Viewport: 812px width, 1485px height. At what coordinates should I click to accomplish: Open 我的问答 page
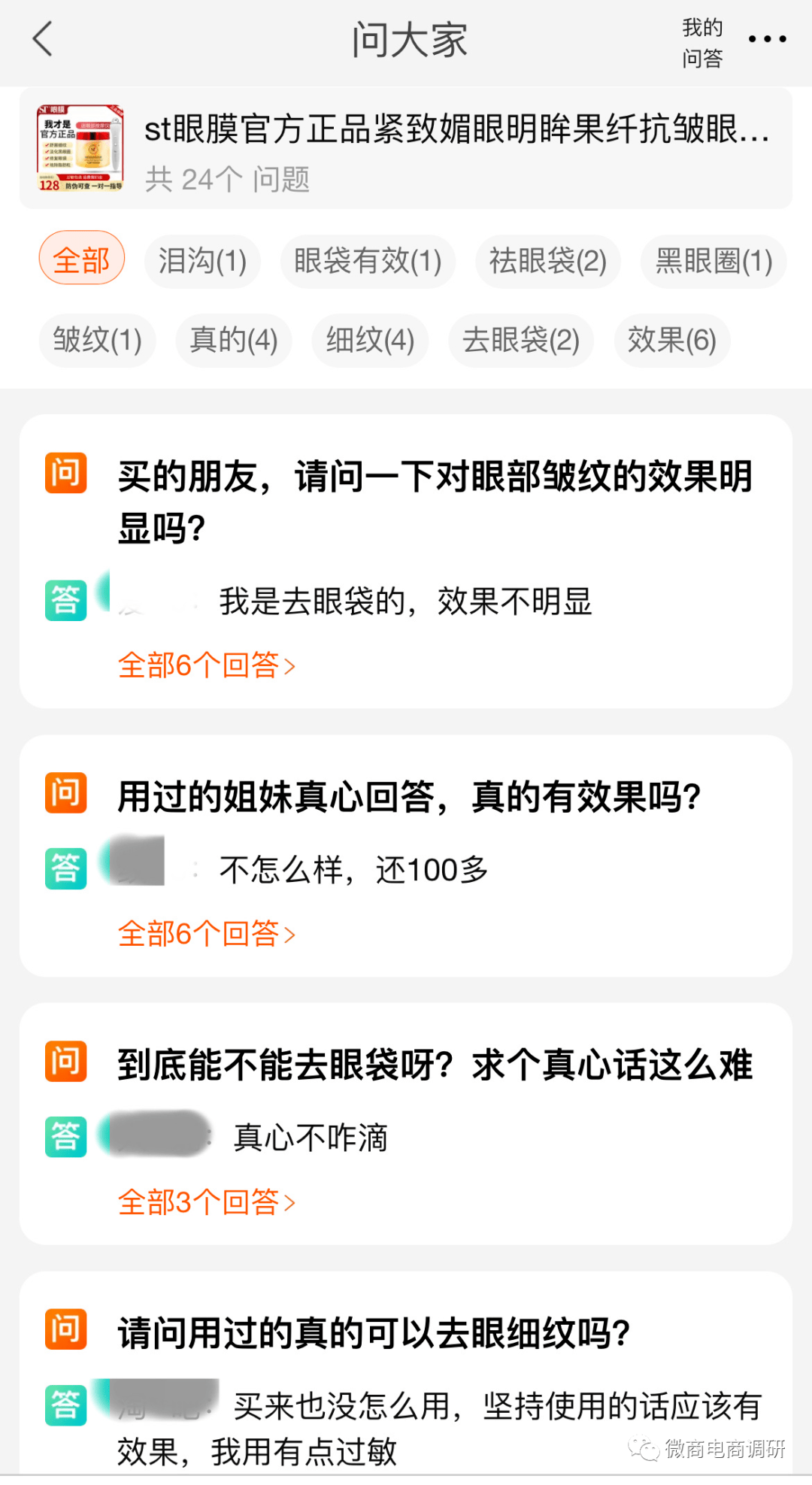tap(702, 43)
